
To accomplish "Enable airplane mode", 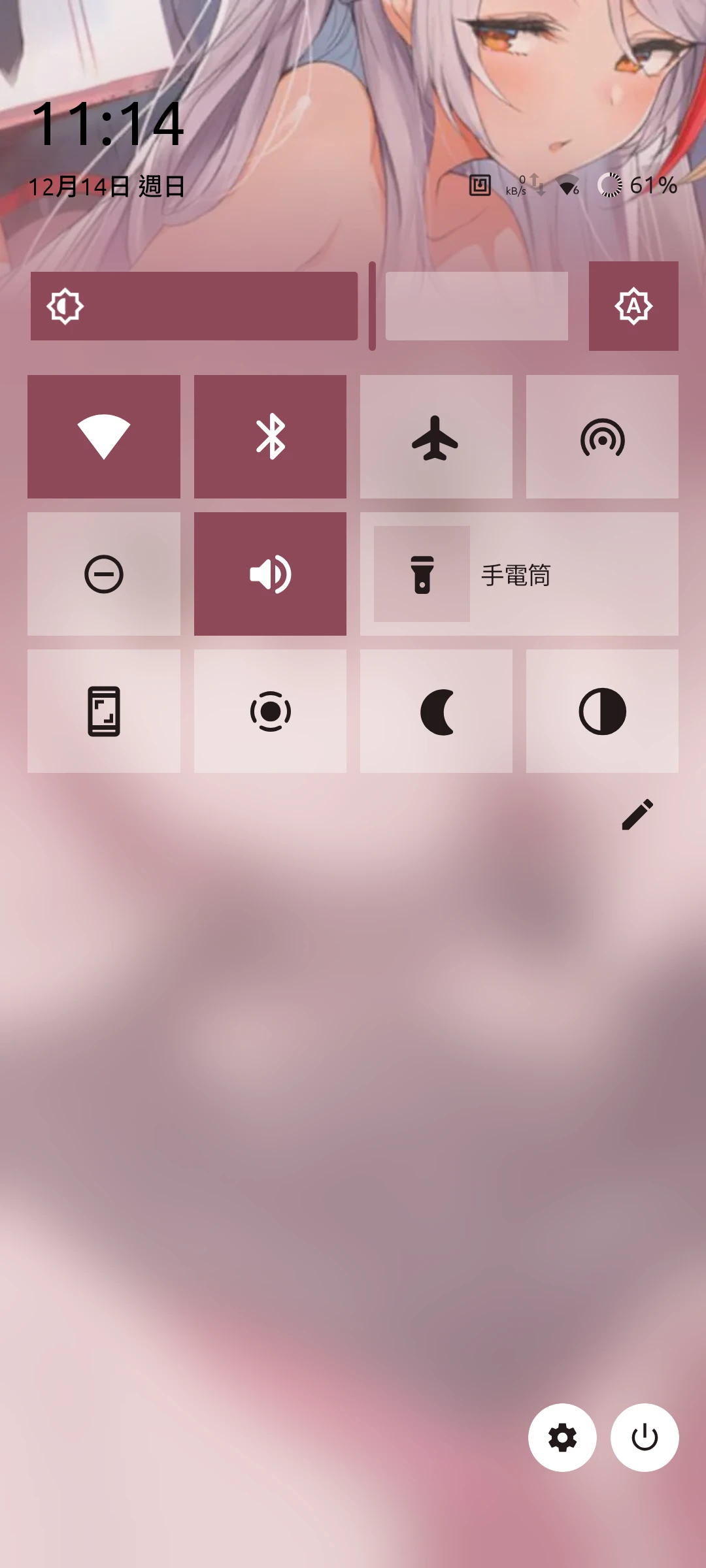I will pyautogui.click(x=436, y=436).
